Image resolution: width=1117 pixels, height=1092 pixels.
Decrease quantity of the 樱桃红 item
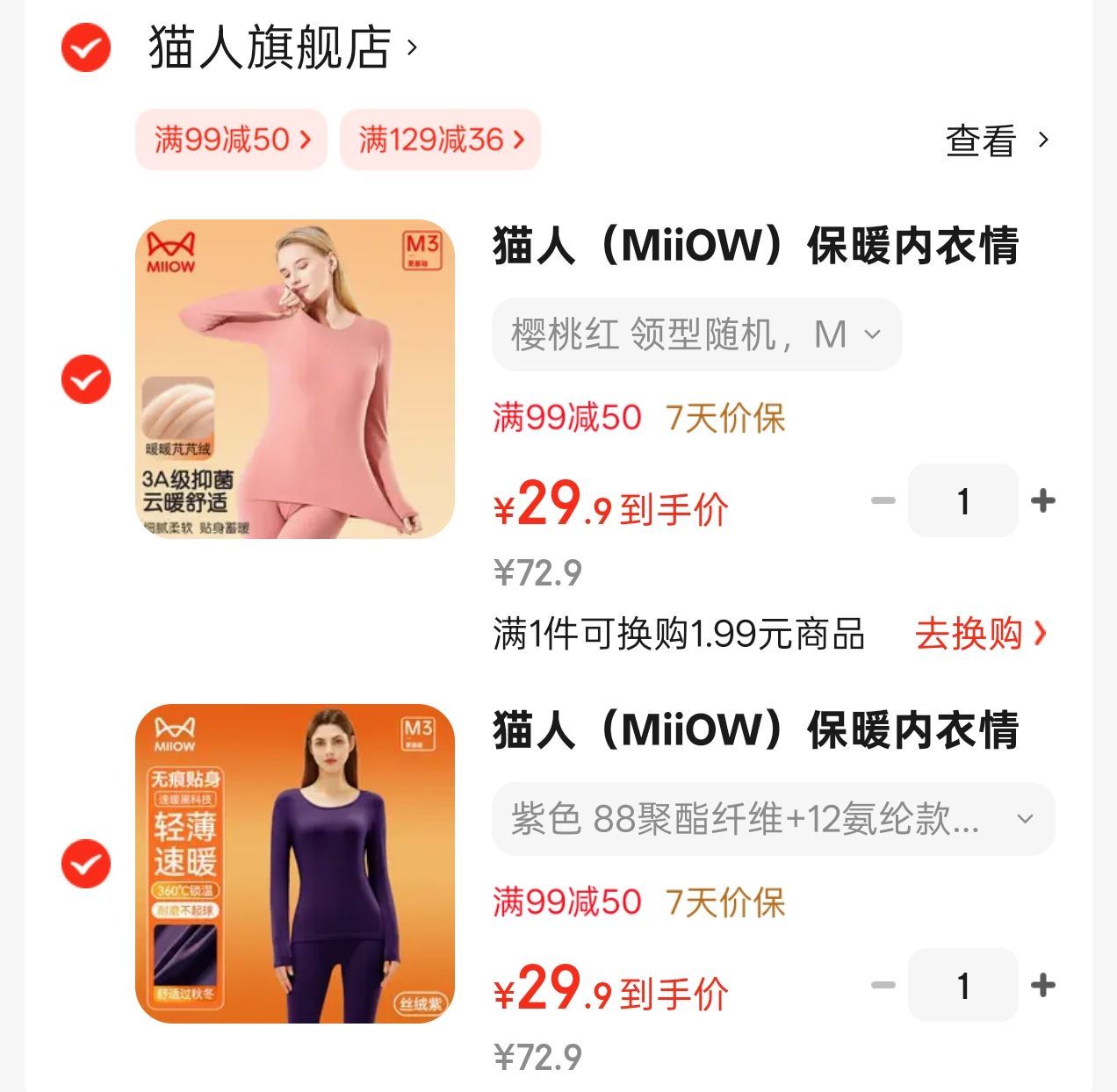[x=883, y=501]
